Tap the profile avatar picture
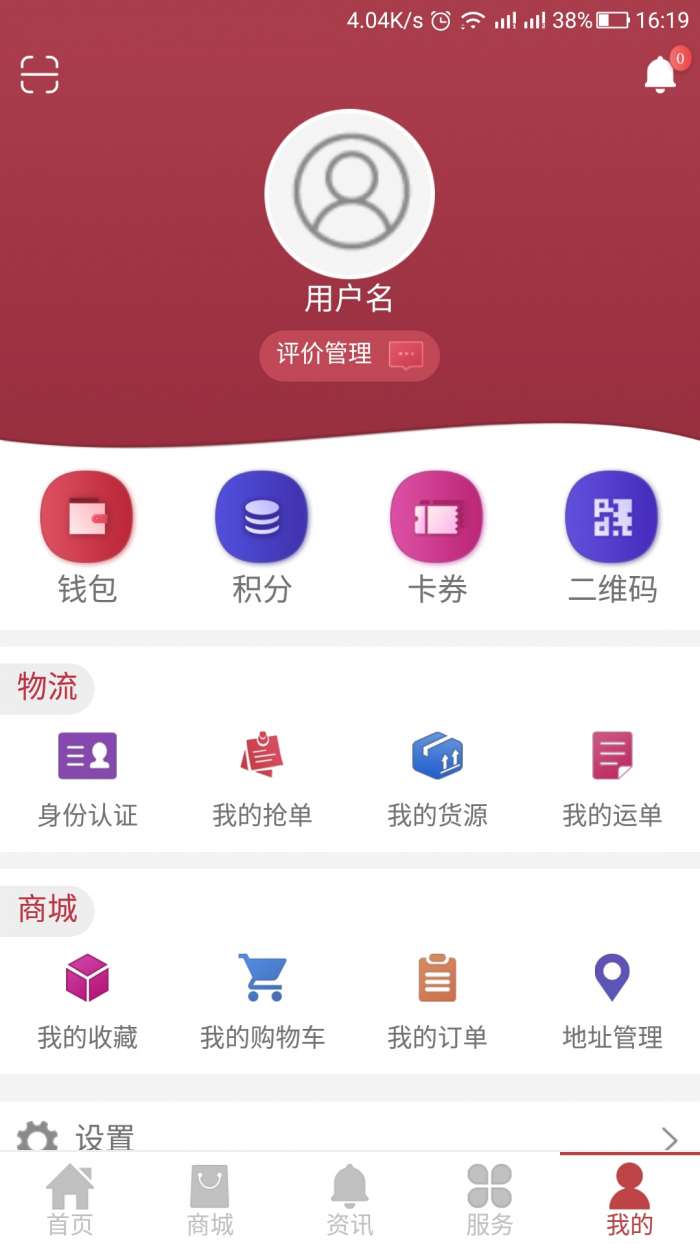This screenshot has width=700, height=1244. (350, 193)
